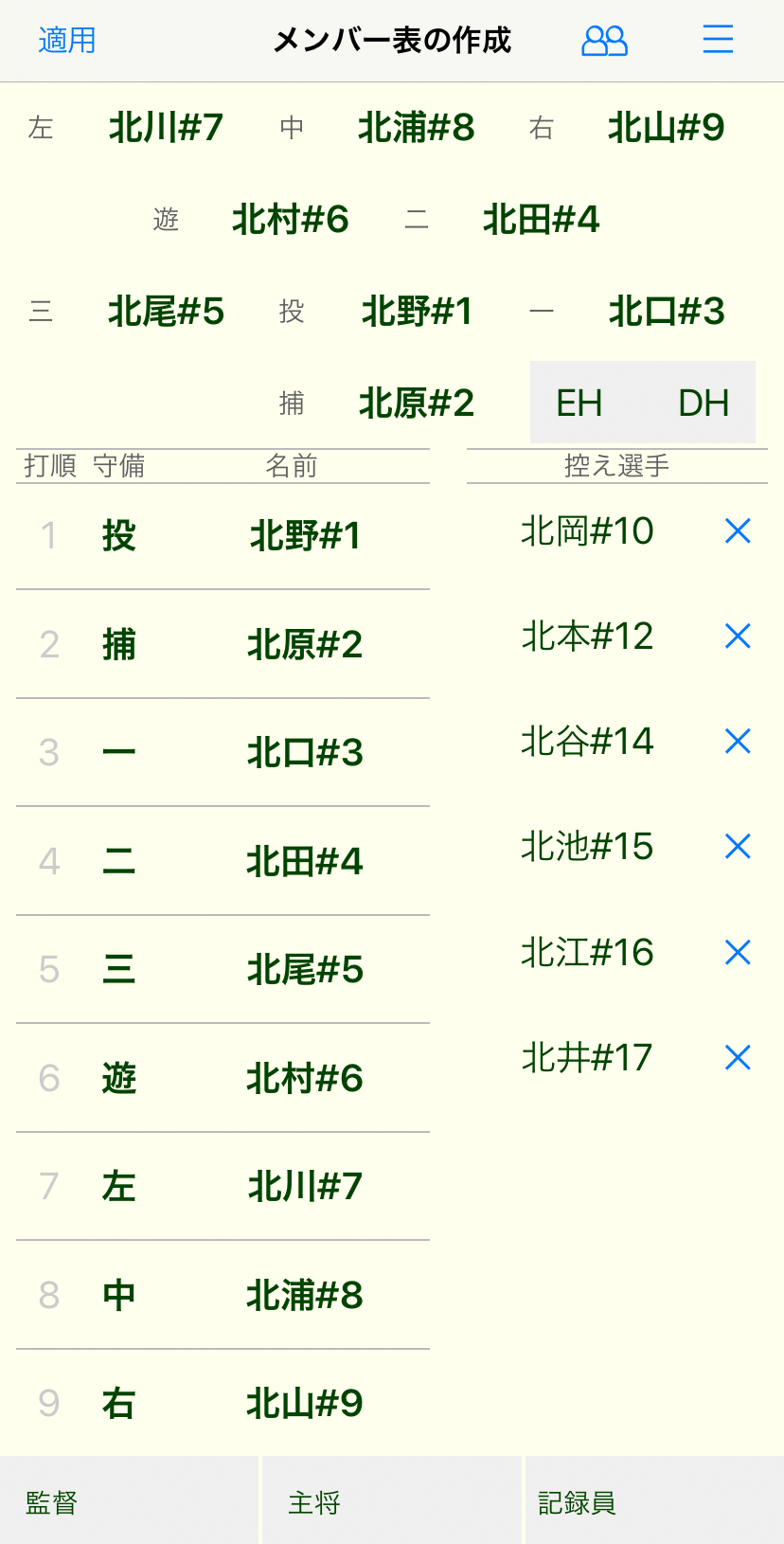Open the team members icon
This screenshot has width=784, height=1544.
[x=604, y=41]
